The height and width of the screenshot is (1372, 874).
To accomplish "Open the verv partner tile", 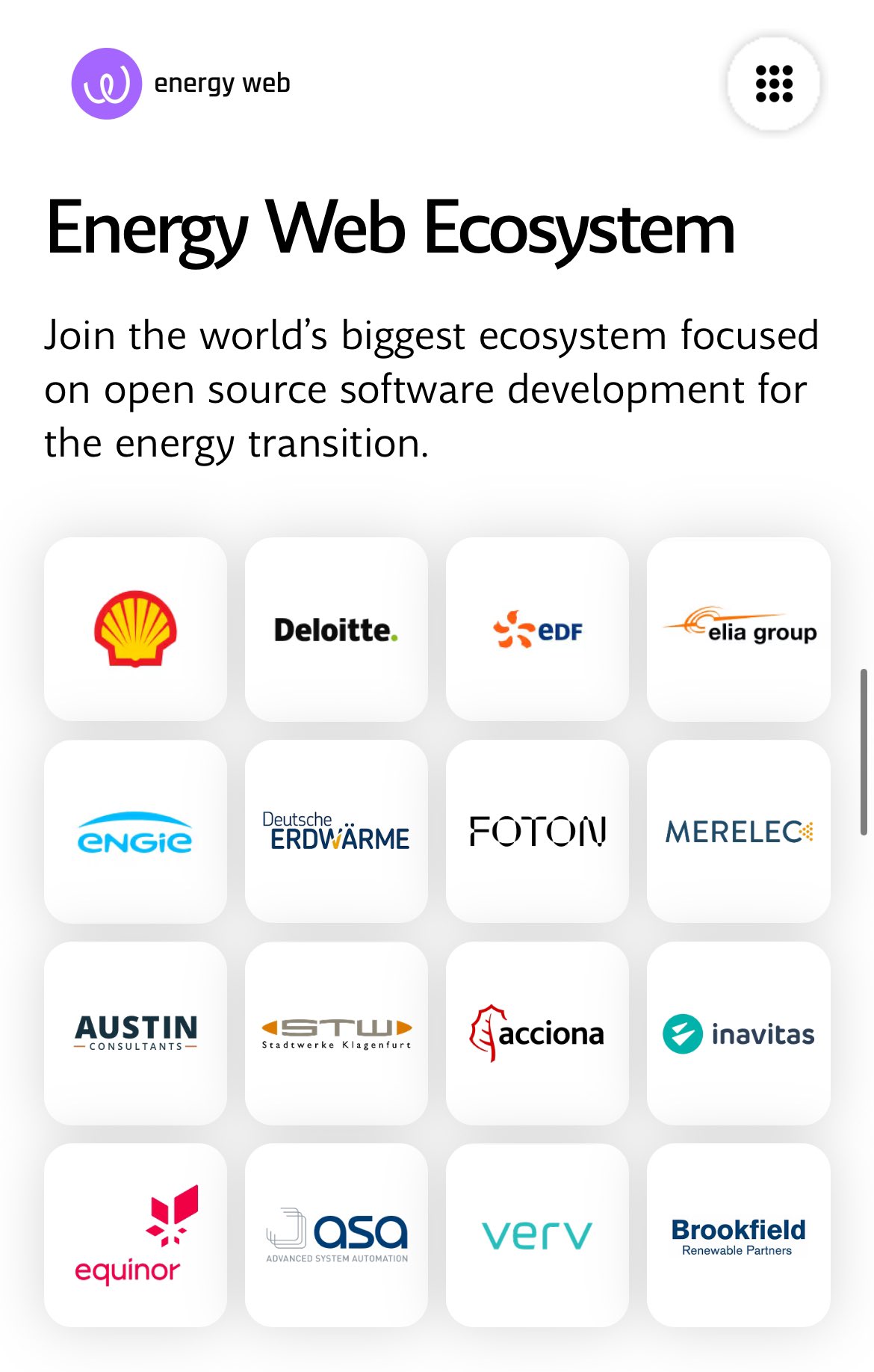I will point(537,1235).
